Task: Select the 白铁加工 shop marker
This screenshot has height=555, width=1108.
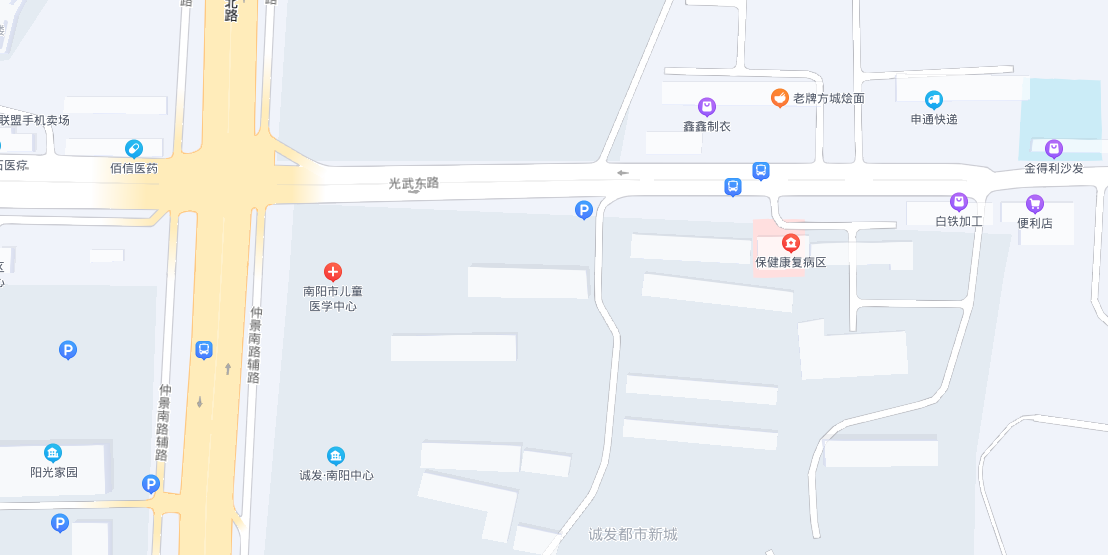Action: 959,202
